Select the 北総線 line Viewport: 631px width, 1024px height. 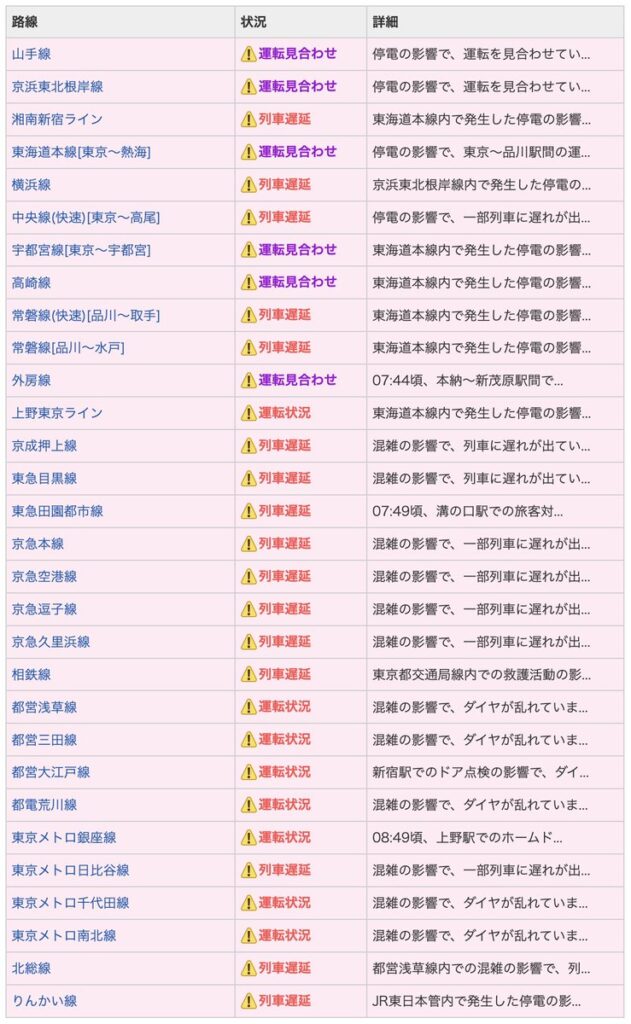(x=31, y=968)
